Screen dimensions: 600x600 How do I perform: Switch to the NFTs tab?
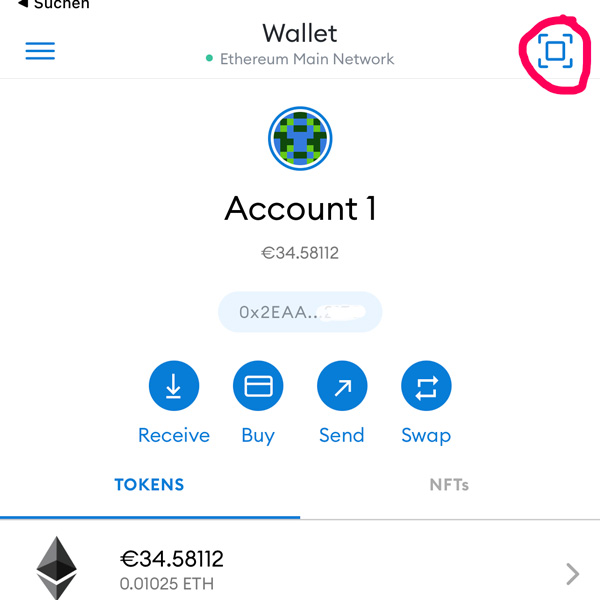point(449,485)
